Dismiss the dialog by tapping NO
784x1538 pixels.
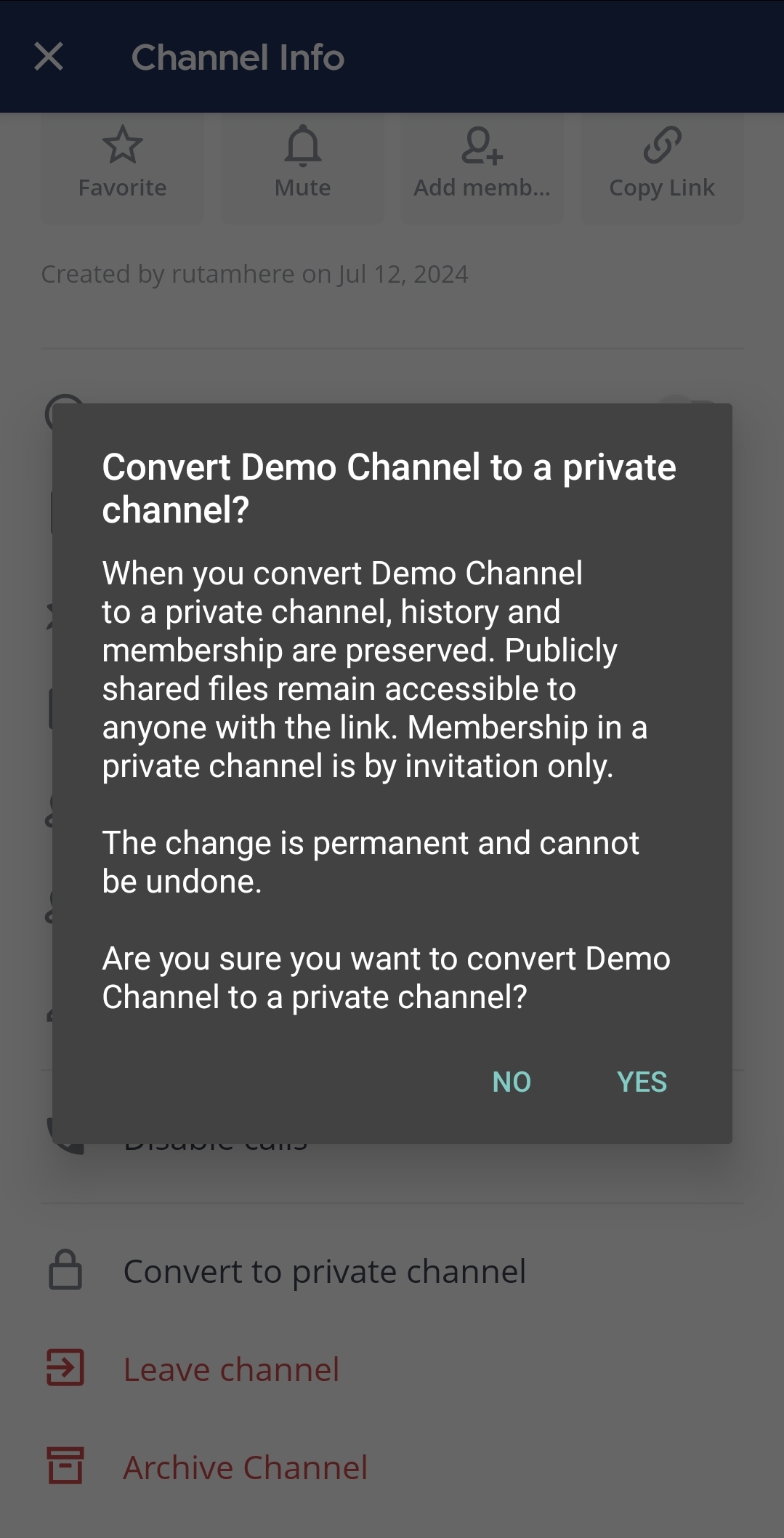pyautogui.click(x=512, y=1082)
